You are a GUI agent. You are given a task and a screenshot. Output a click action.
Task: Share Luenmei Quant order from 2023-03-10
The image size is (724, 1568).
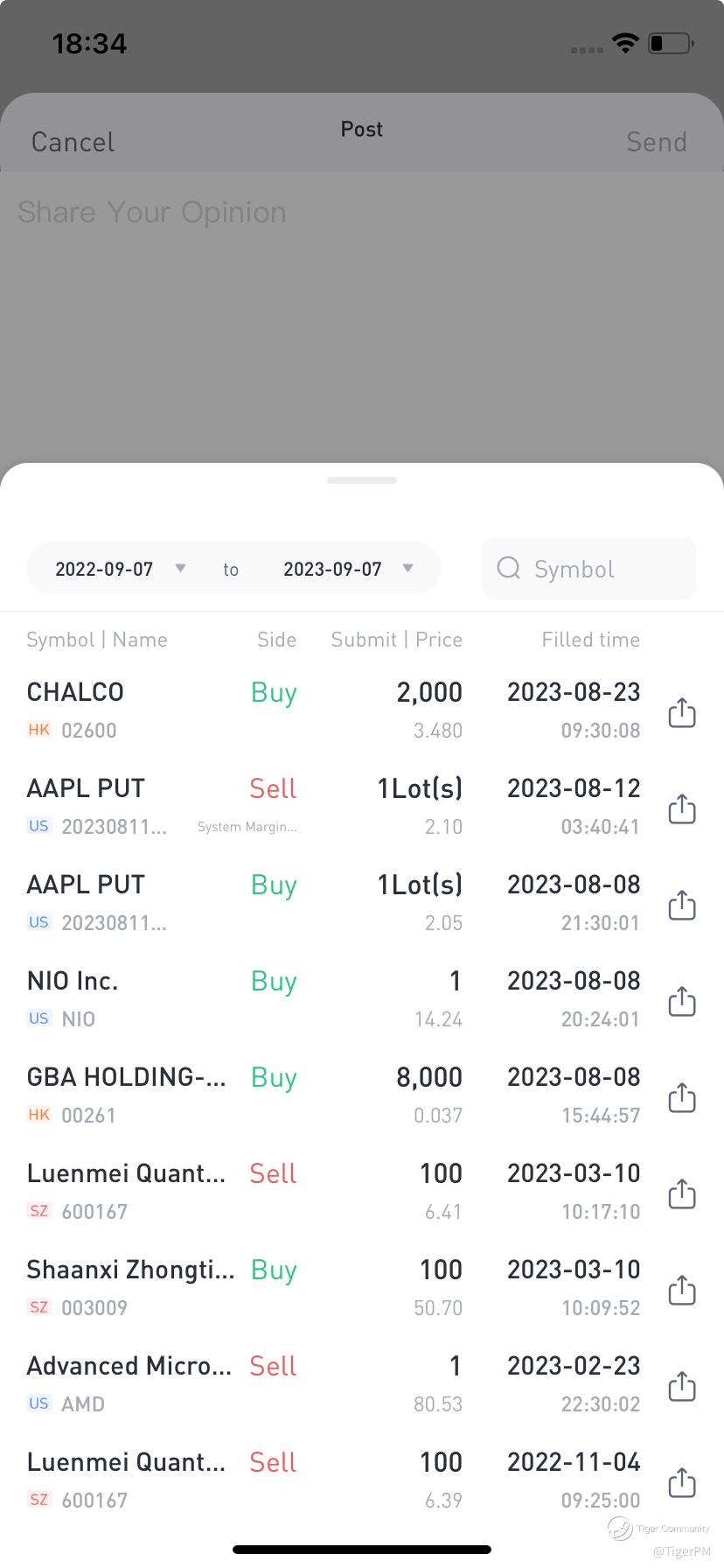coord(682,1193)
